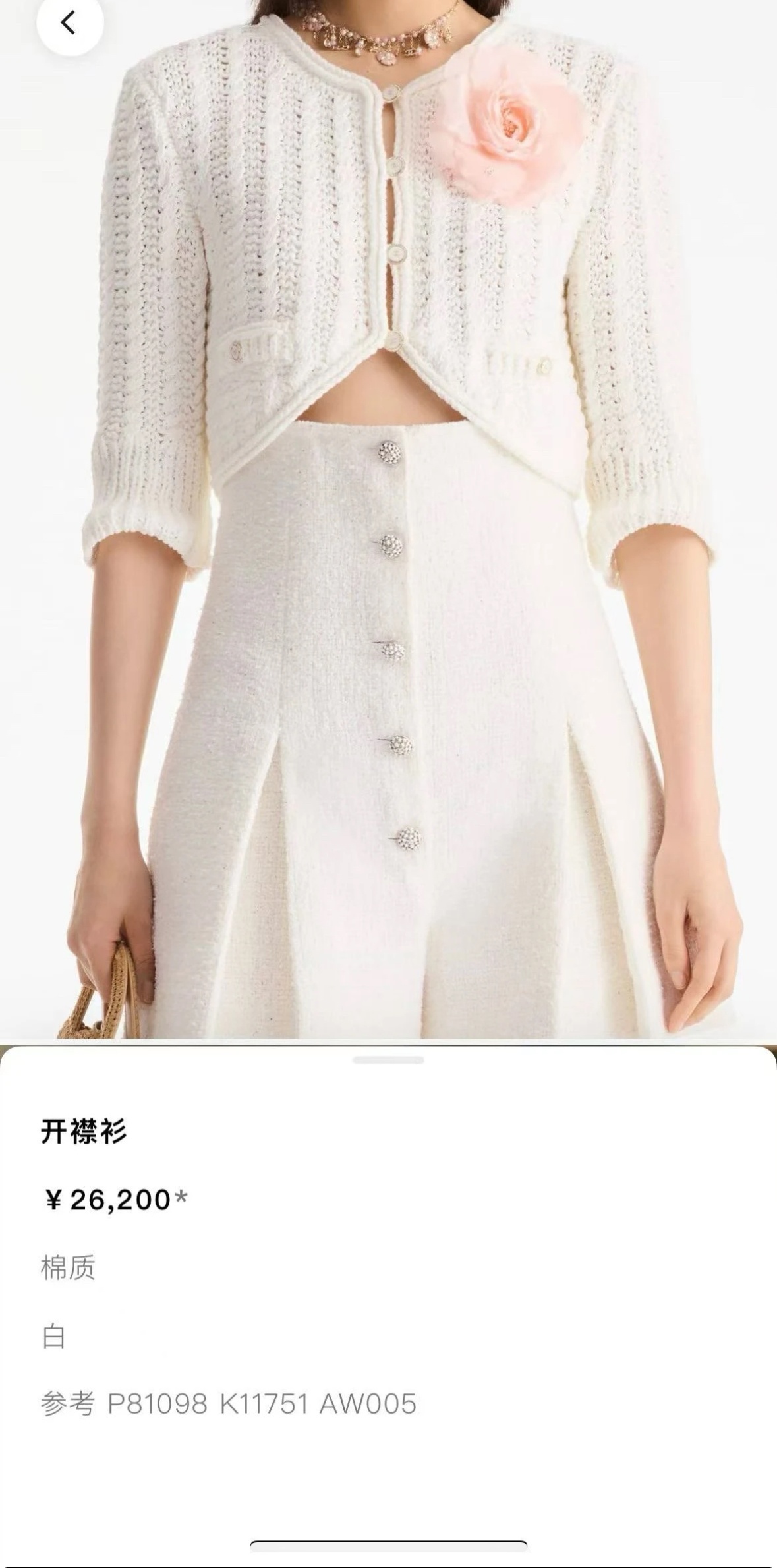The height and width of the screenshot is (1568, 777).
Task: Go back using the top-left arrow
Action: point(69,23)
